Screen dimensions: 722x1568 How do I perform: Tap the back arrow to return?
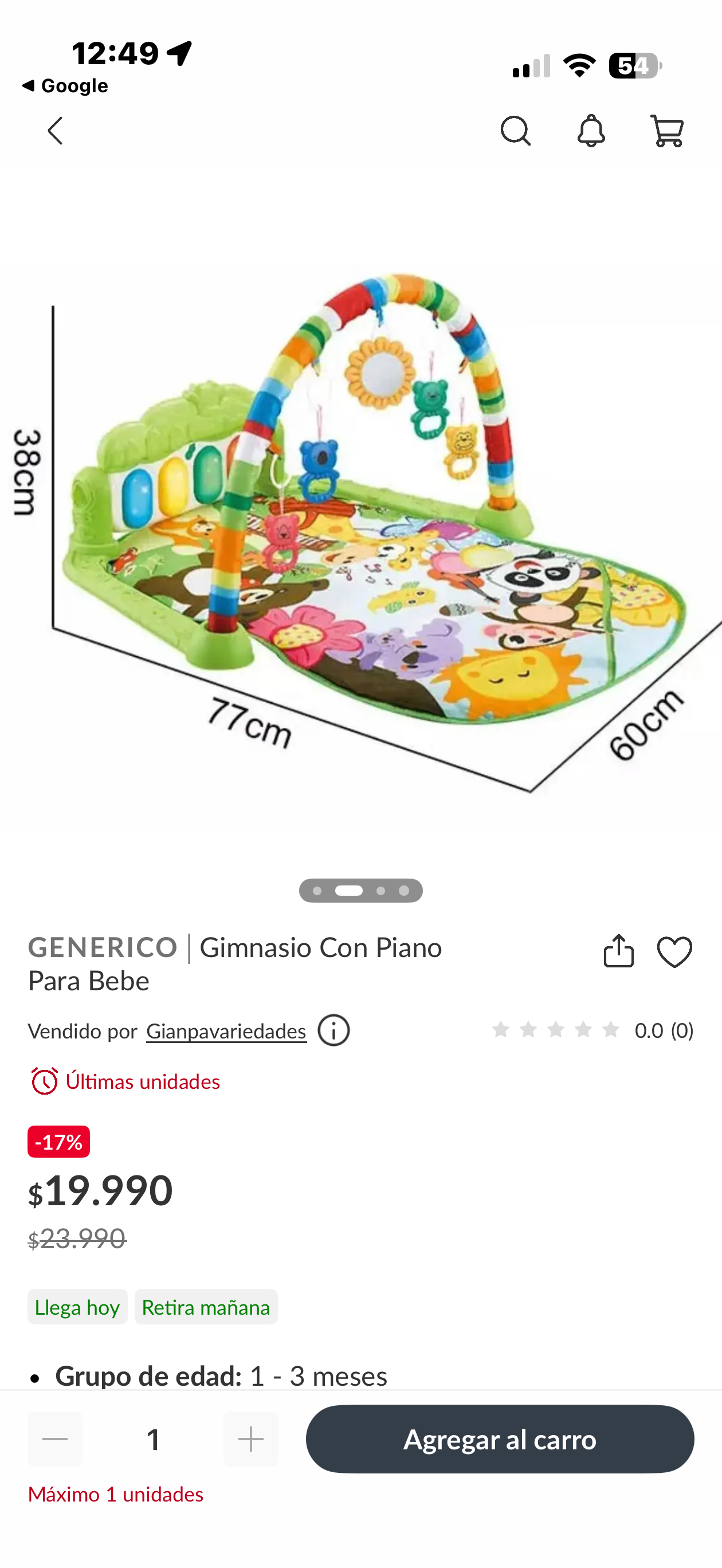pyautogui.click(x=54, y=130)
